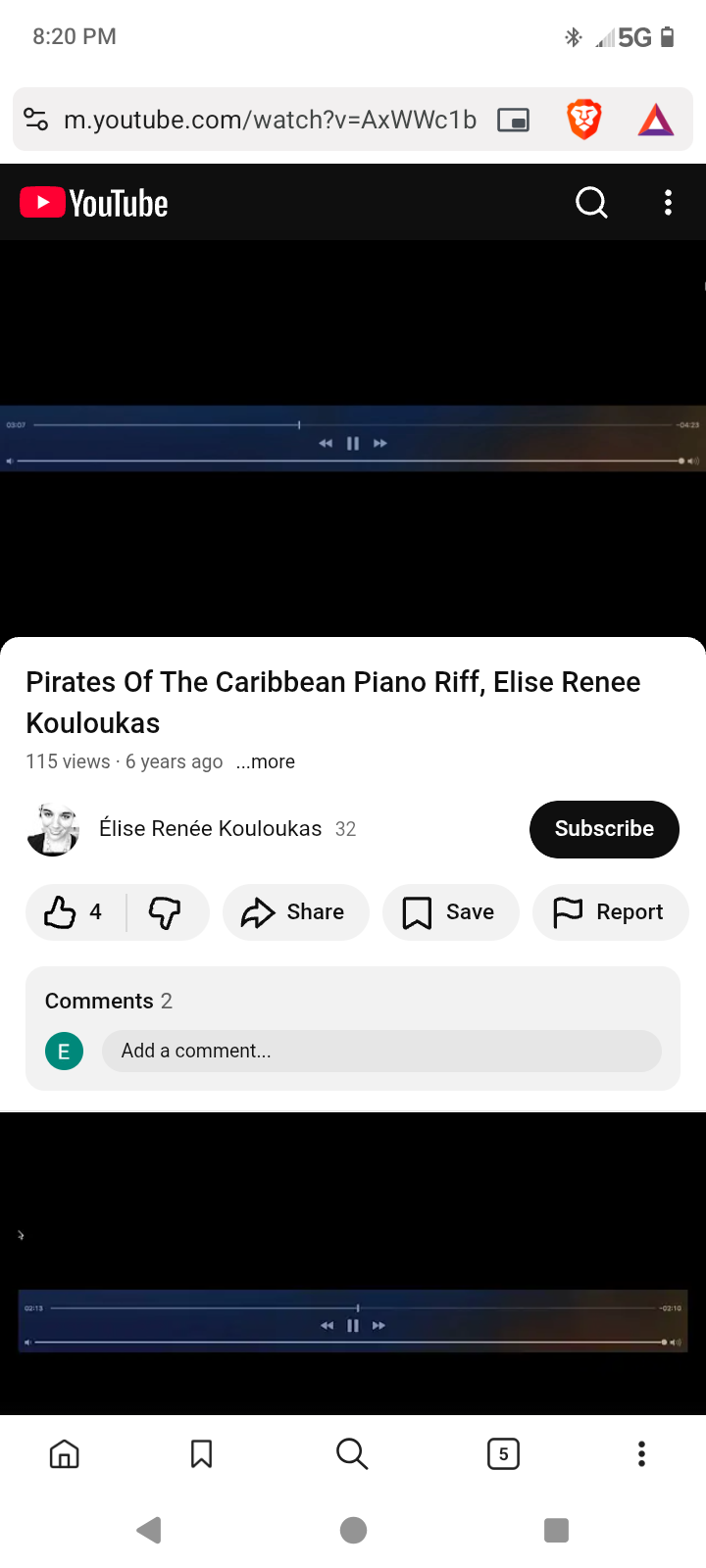Tap the system back button
The height and width of the screenshot is (1568, 706).
pyautogui.click(x=149, y=1530)
